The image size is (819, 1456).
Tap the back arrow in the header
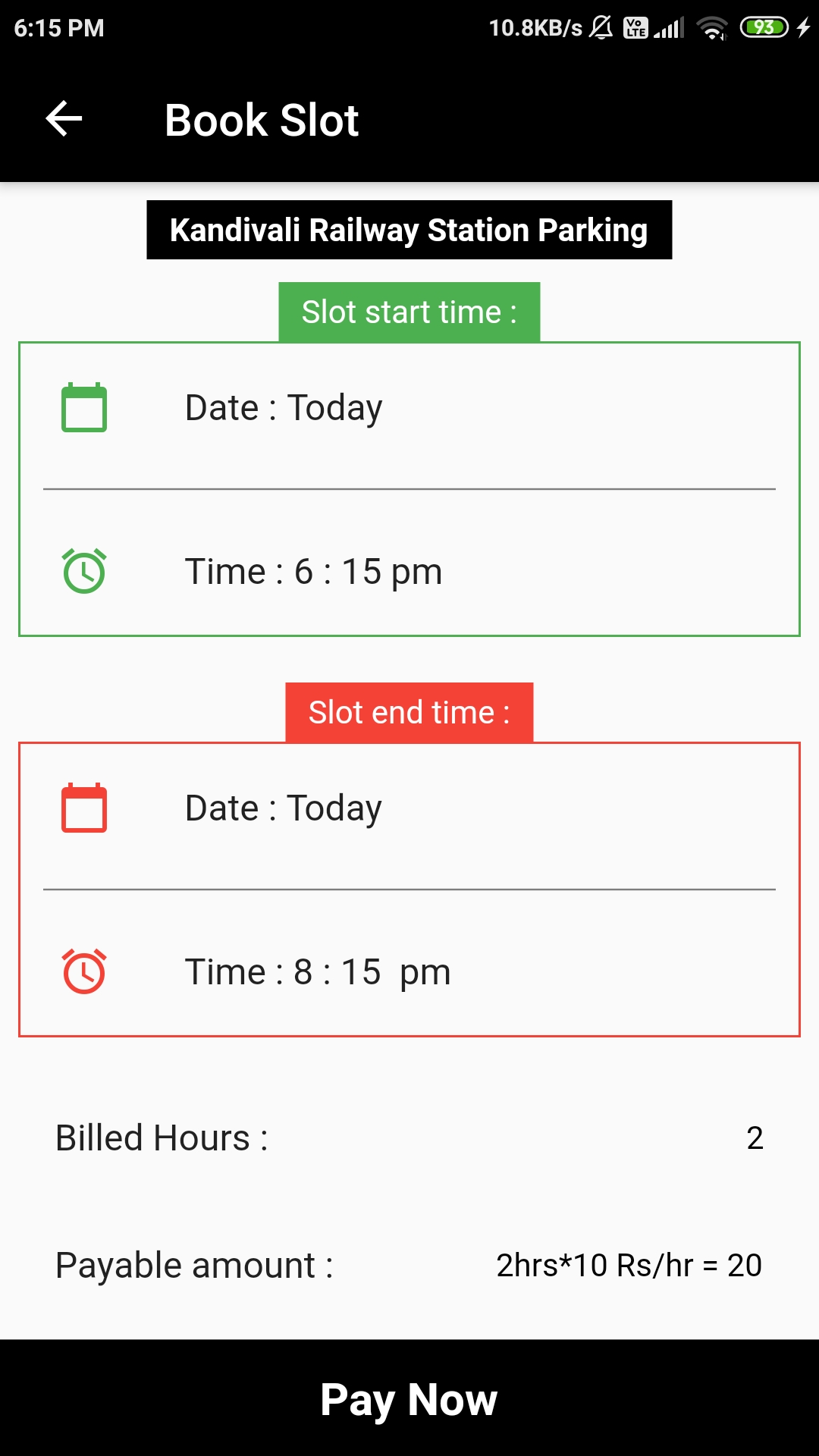tap(64, 119)
